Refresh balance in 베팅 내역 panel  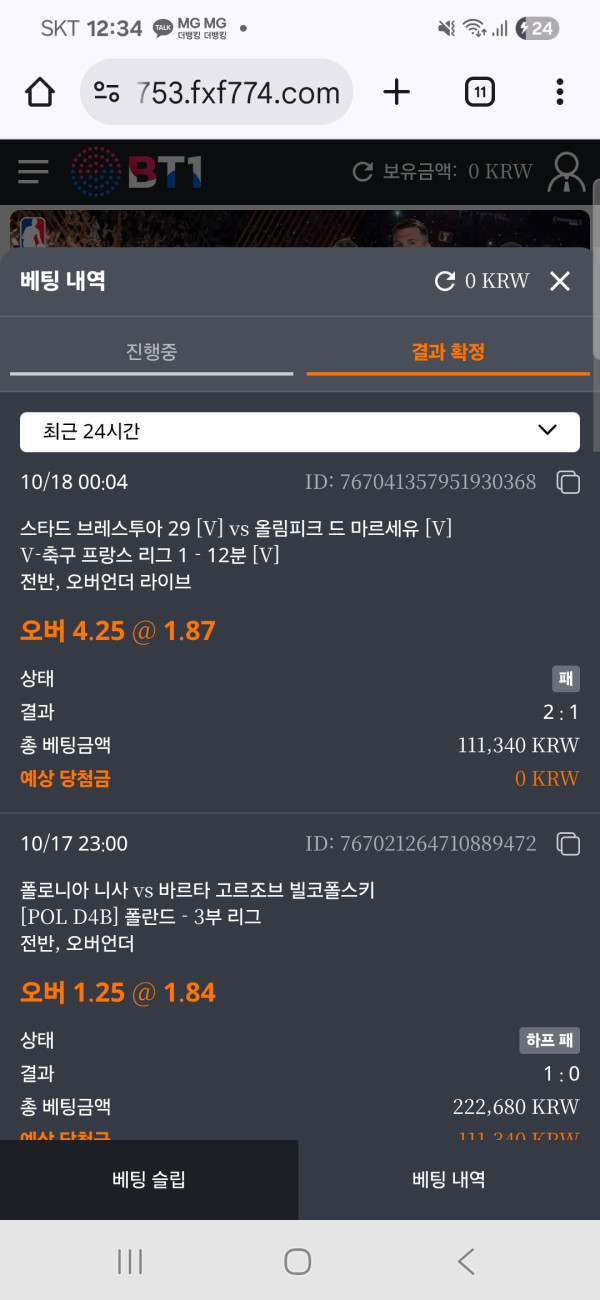(445, 282)
